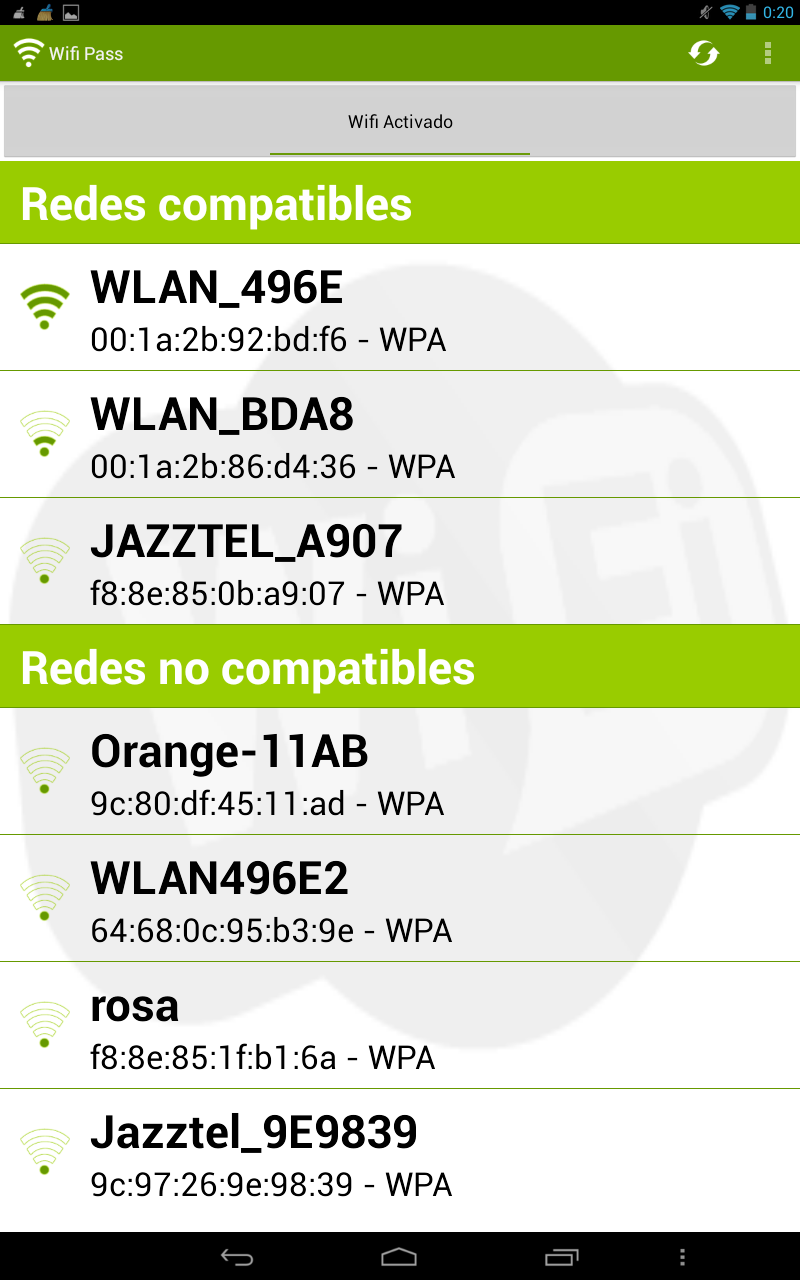800x1280 pixels.
Task: Select the WLAN_496E network
Action: (x=400, y=308)
